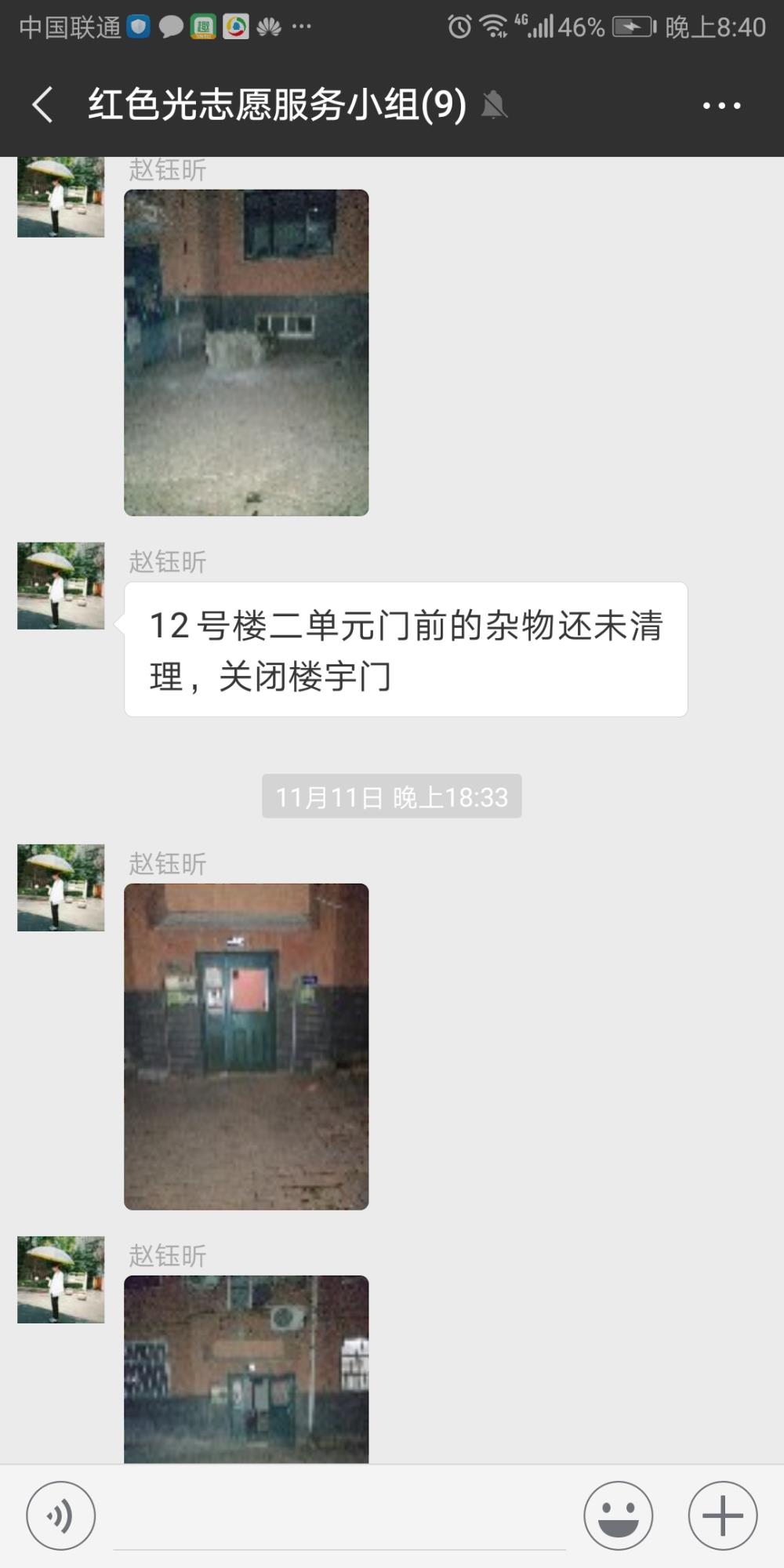Go back from the group chat
Viewport: 784px width, 1568px height.
tap(42, 104)
